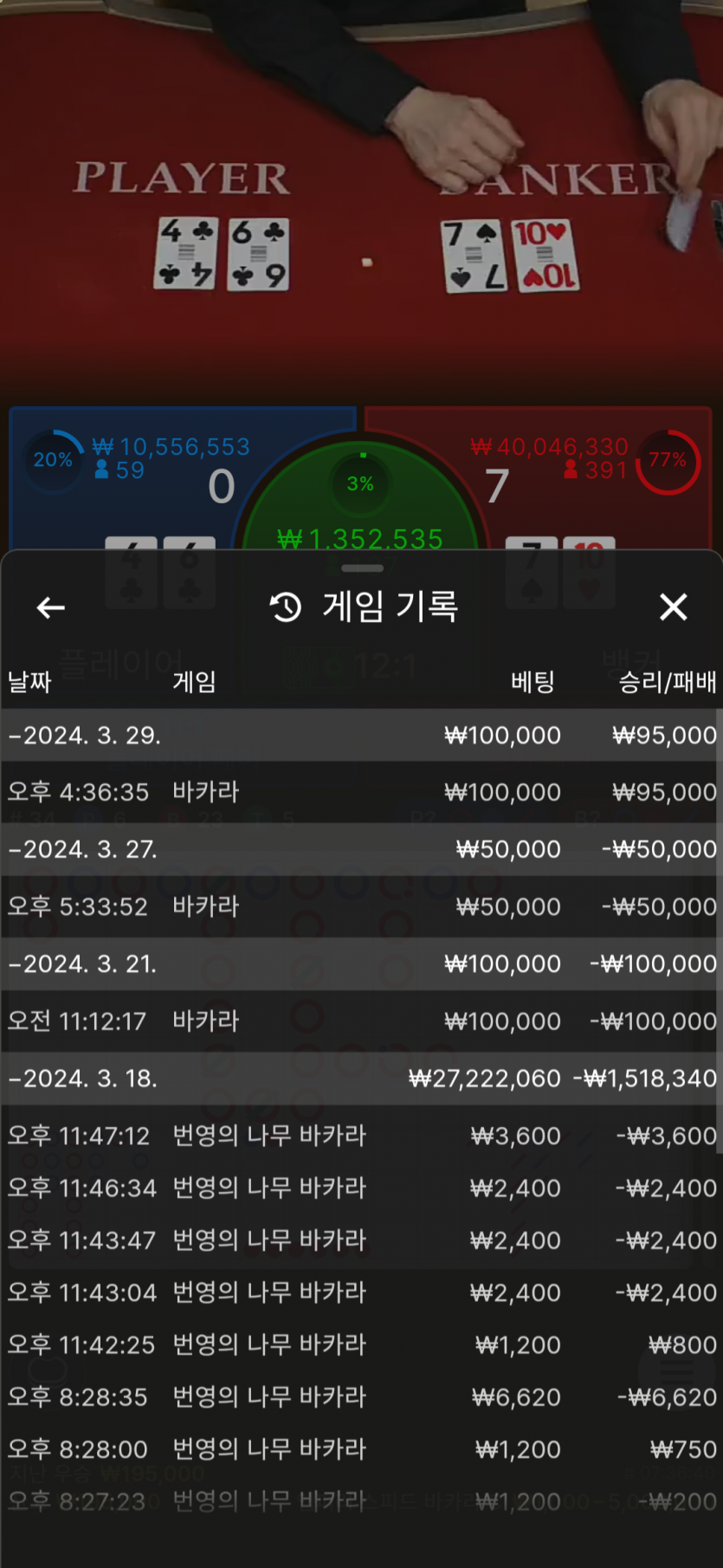This screenshot has height=1568, width=723.
Task: Collapse the 2024. 3. 29. date group
Action: 85,735
